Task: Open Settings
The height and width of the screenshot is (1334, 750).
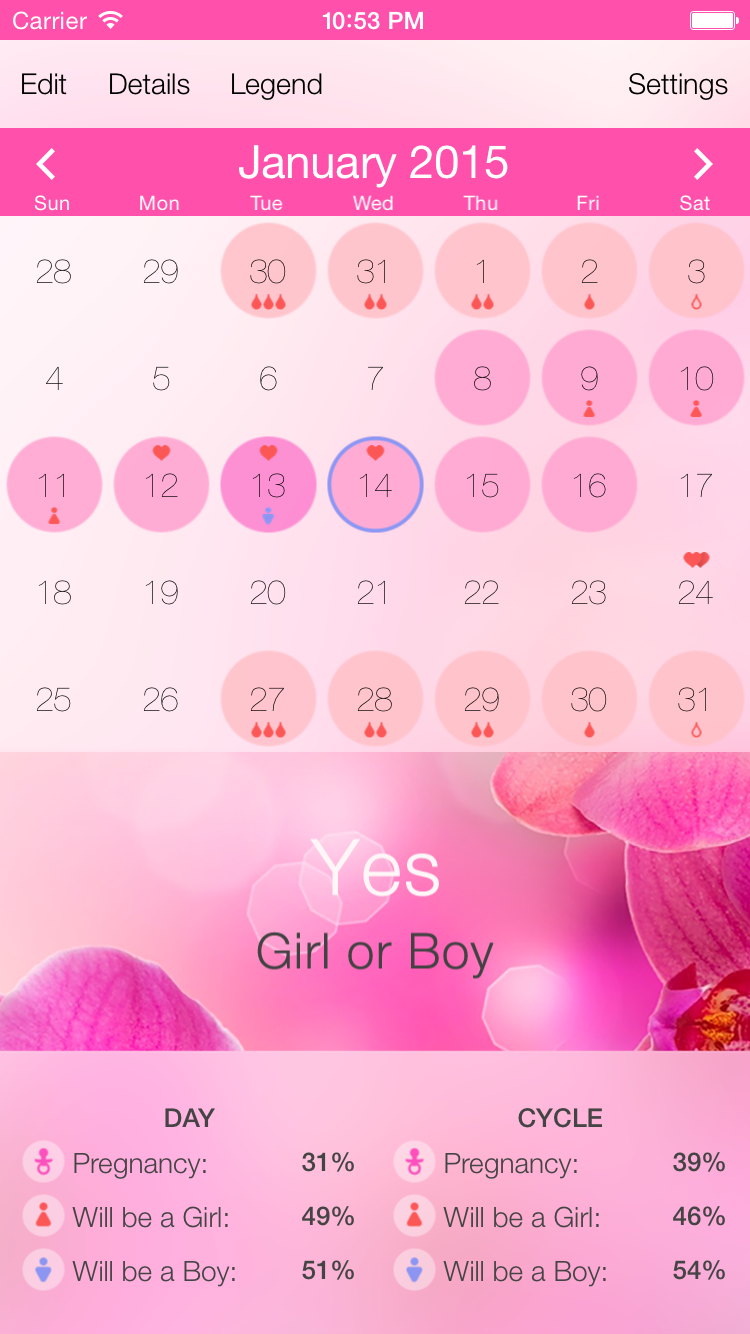Action: (x=677, y=85)
